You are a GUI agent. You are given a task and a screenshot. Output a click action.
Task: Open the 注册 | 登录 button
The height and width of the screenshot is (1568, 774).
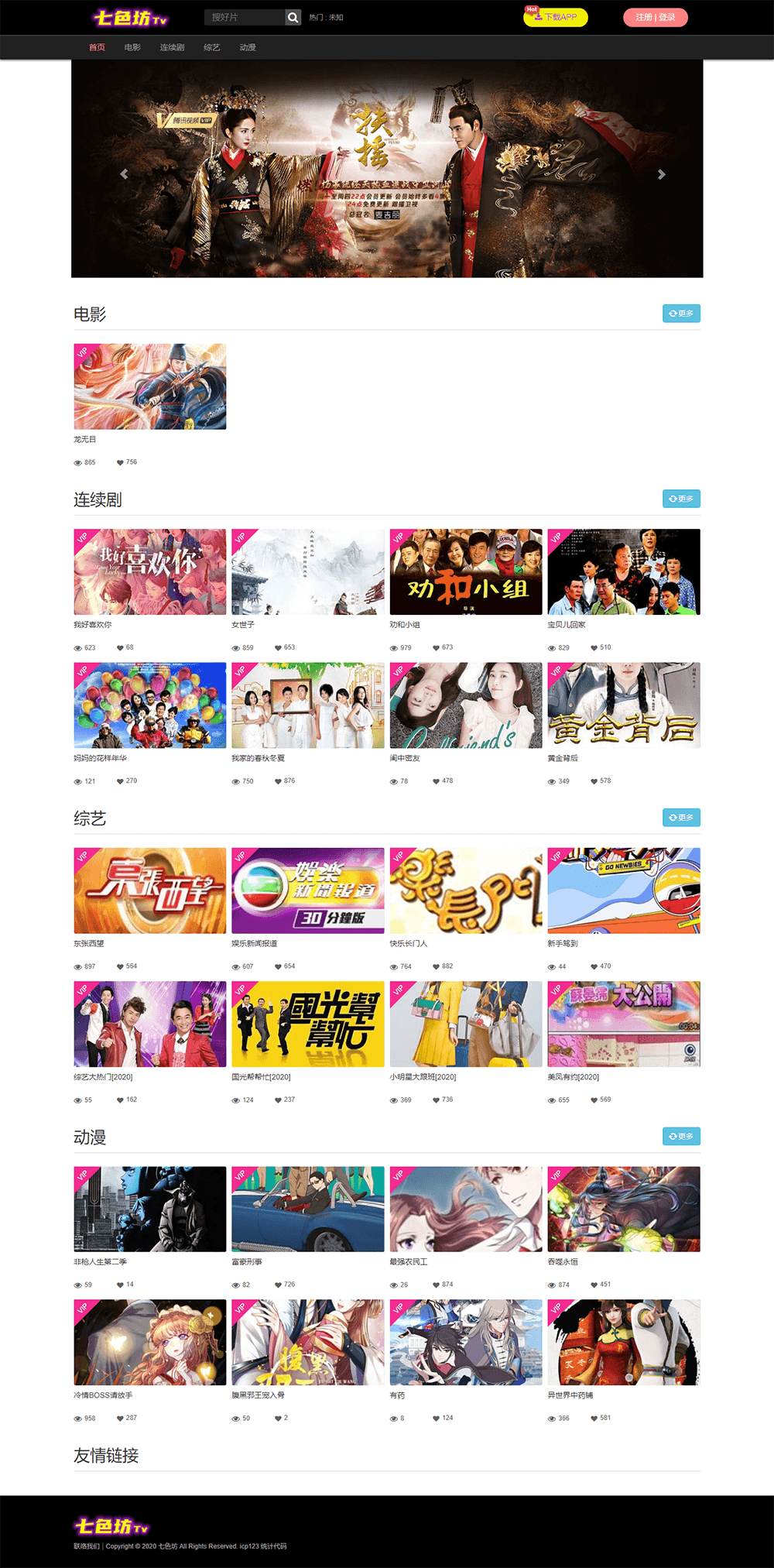[x=656, y=17]
